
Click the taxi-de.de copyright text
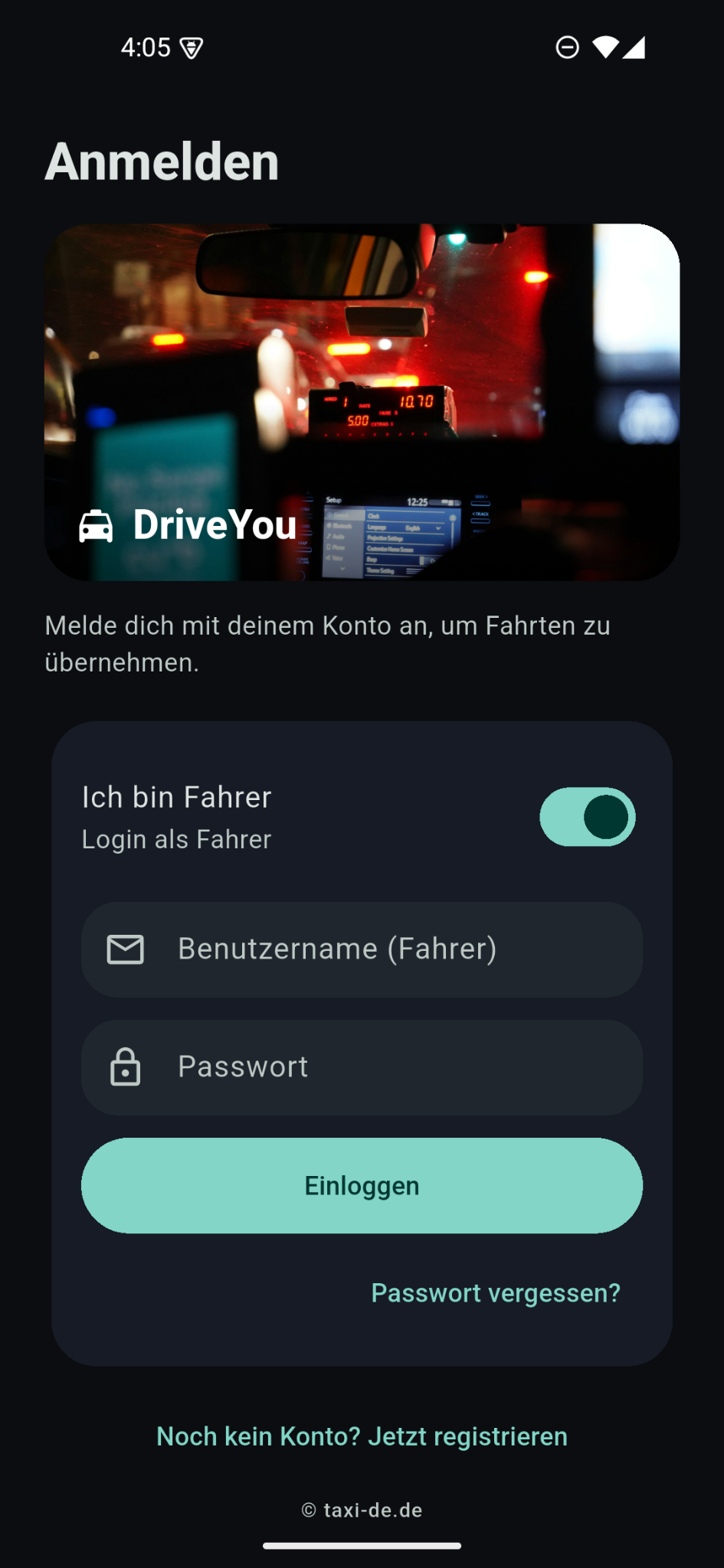[x=362, y=1510]
